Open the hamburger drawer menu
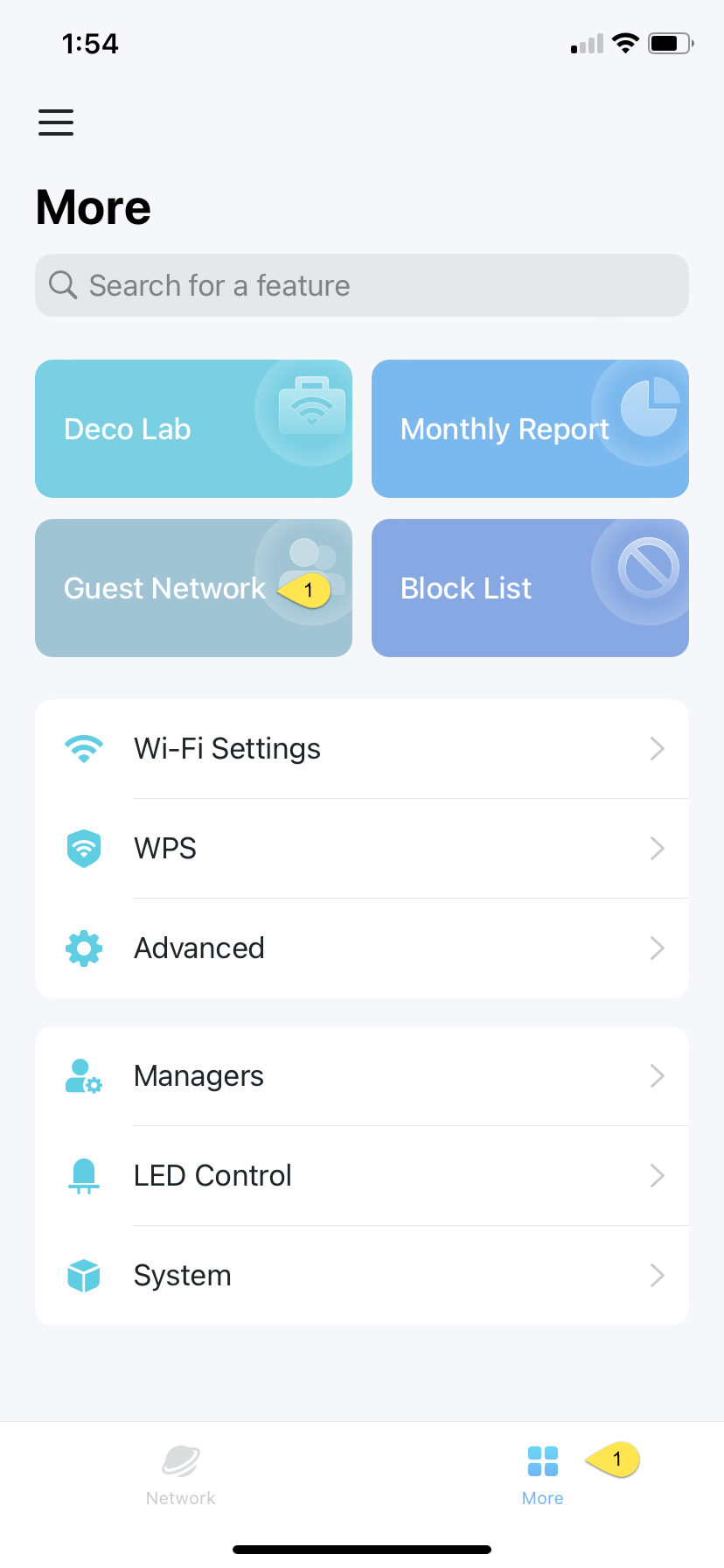Screen dimensions: 724x1568 56,122
